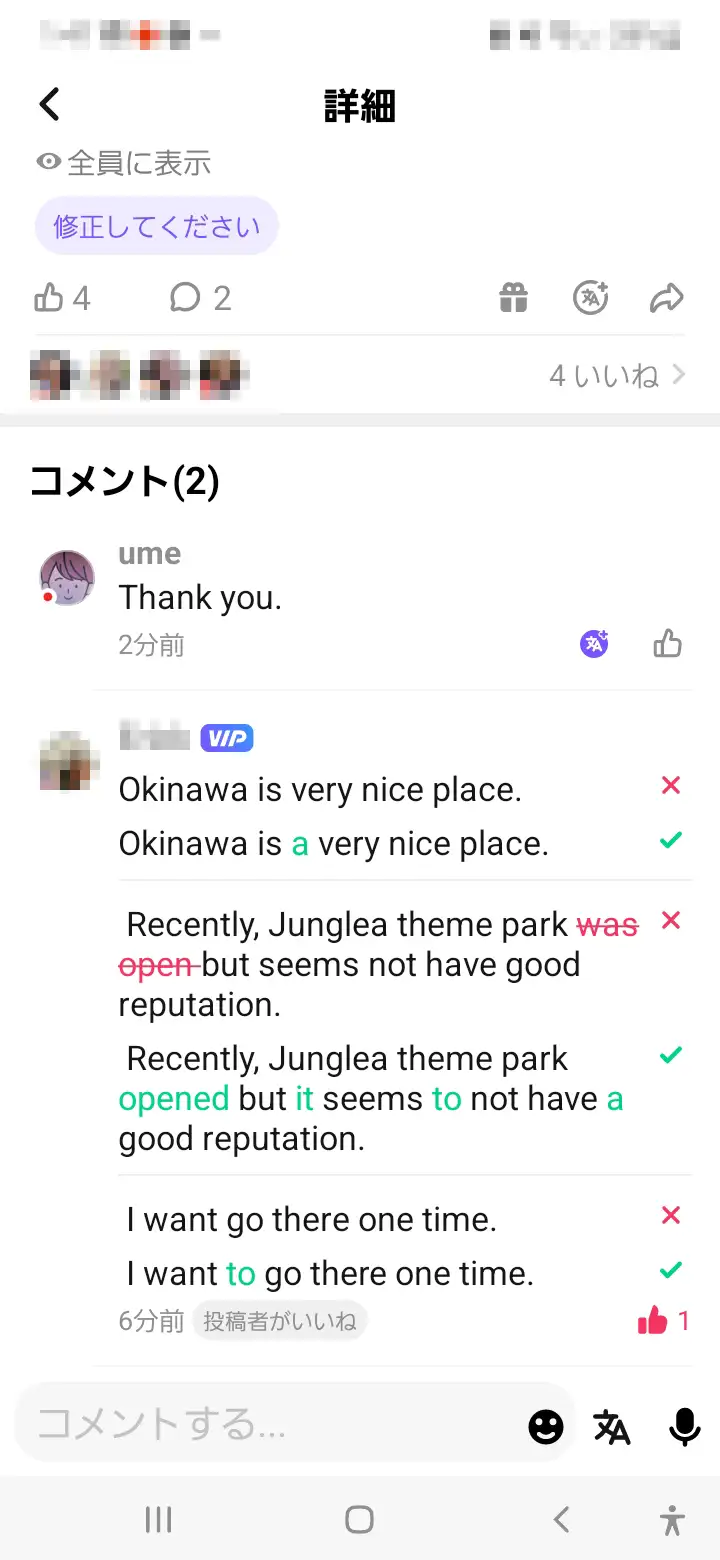Go back from the 詳細 screen
The width and height of the screenshot is (720, 1560).
point(49,104)
